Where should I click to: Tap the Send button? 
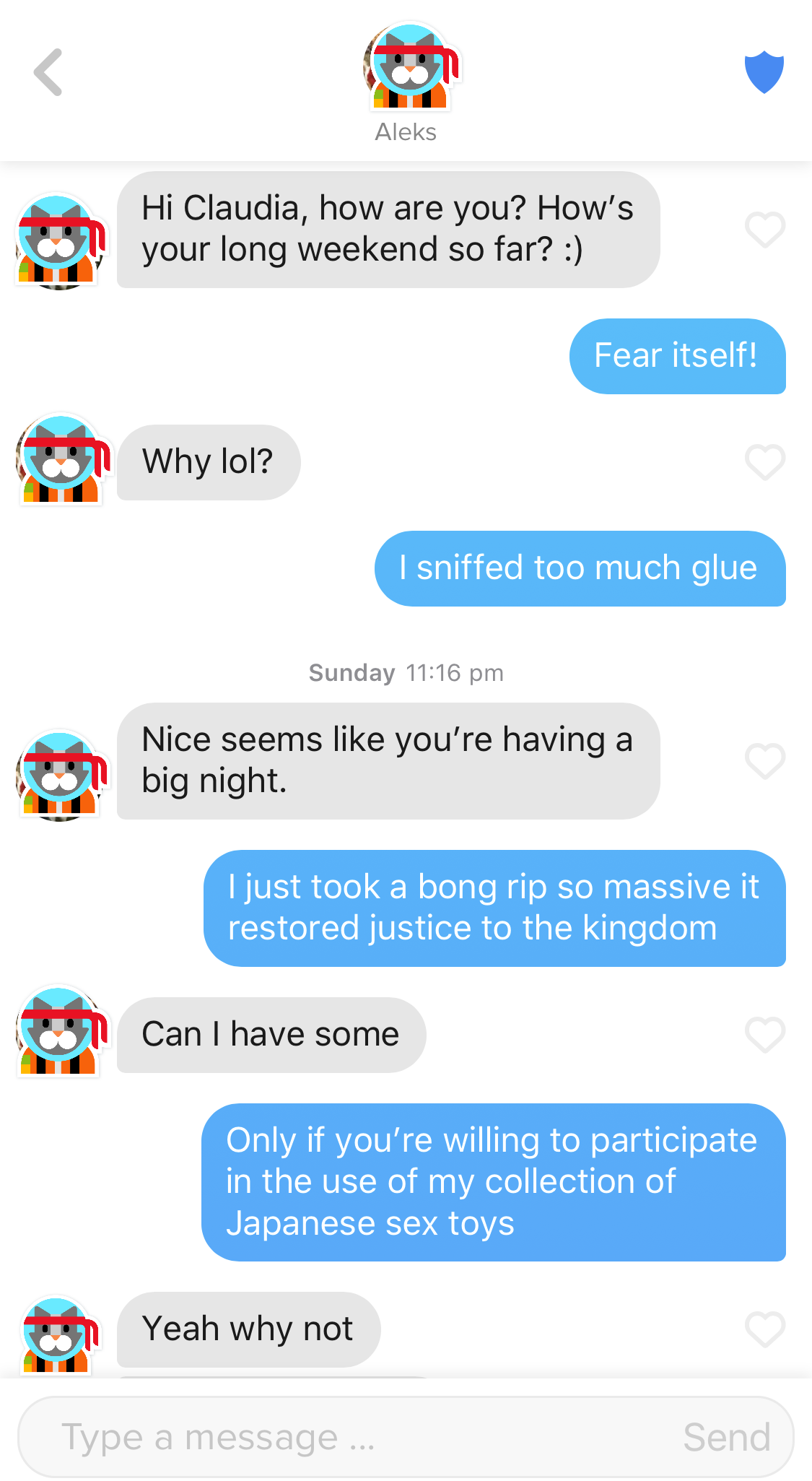(x=726, y=1437)
